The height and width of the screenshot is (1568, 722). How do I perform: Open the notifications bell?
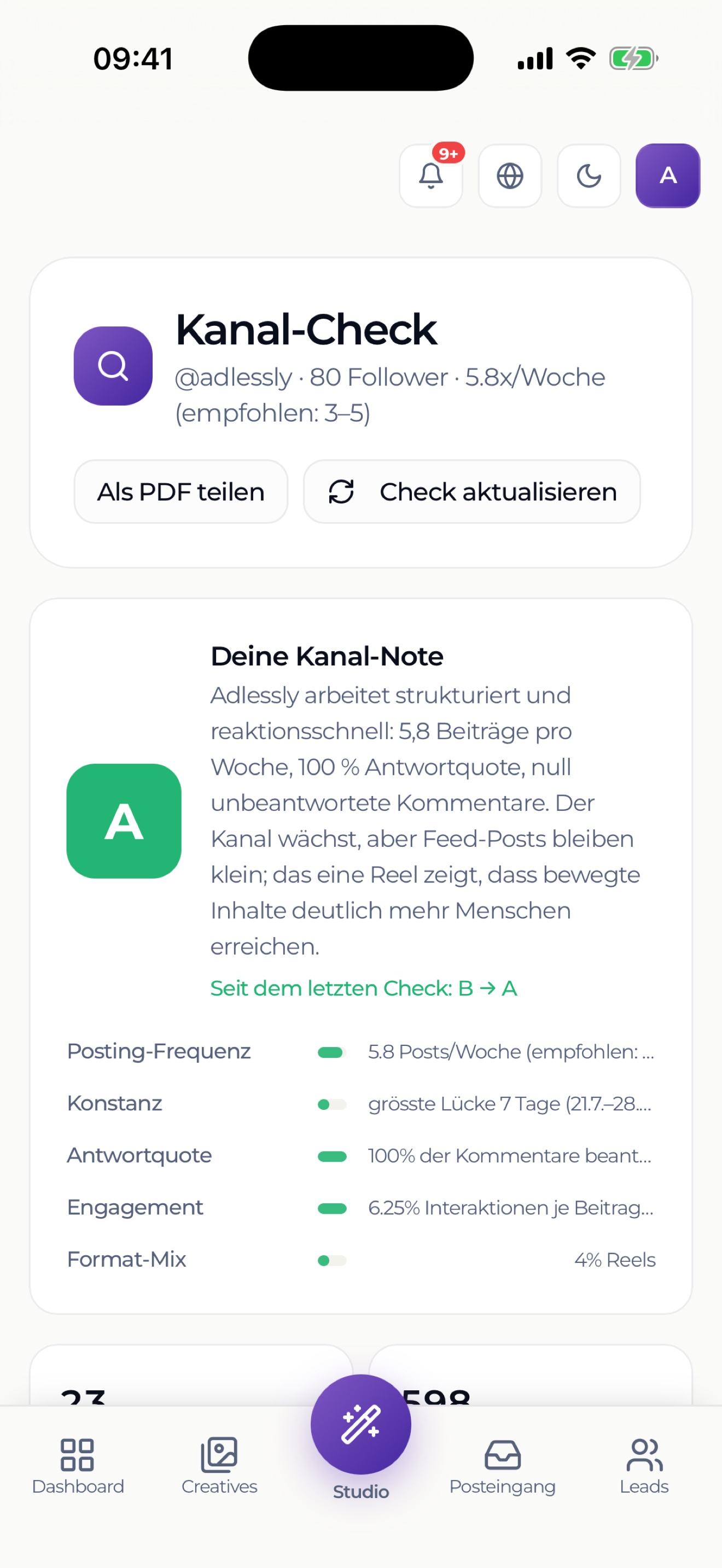[x=430, y=176]
